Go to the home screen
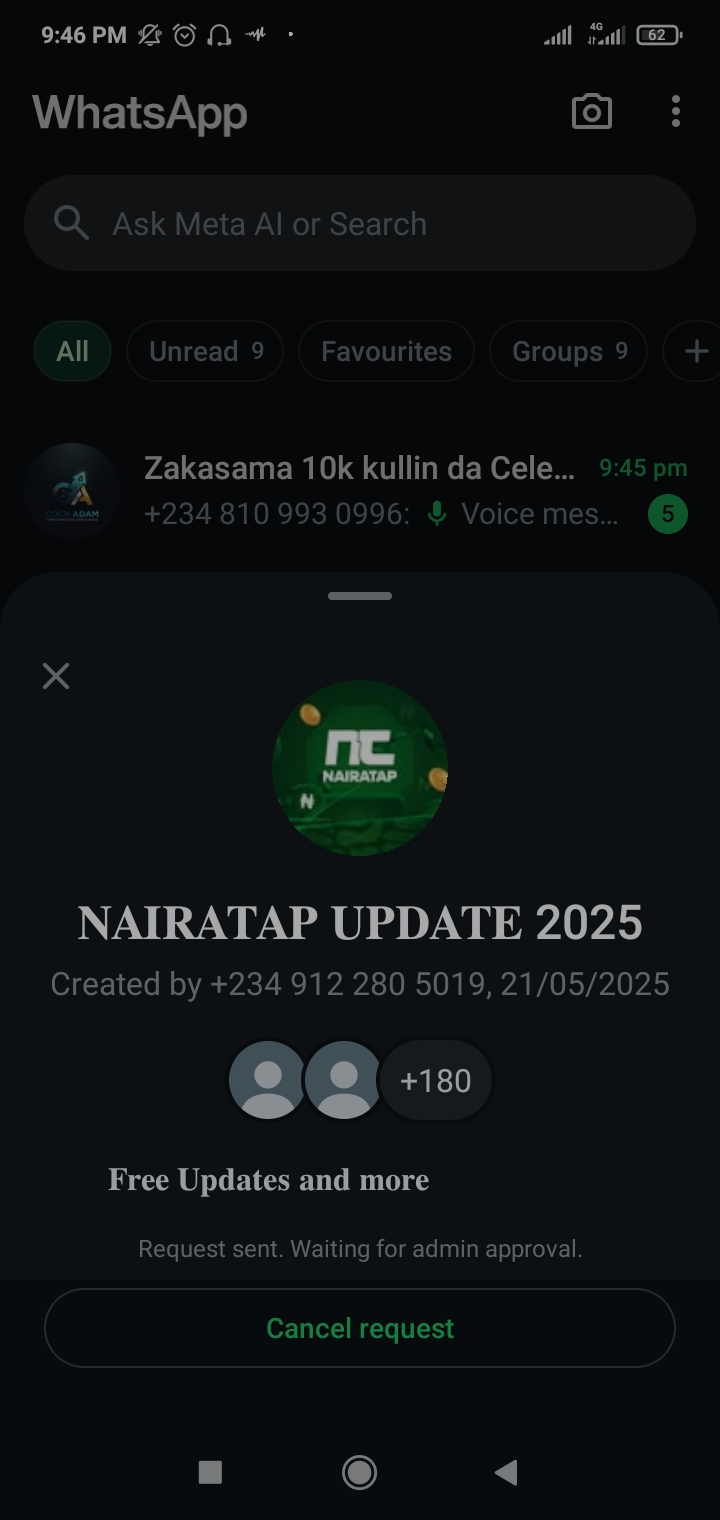The image size is (720, 1520). [x=359, y=1472]
